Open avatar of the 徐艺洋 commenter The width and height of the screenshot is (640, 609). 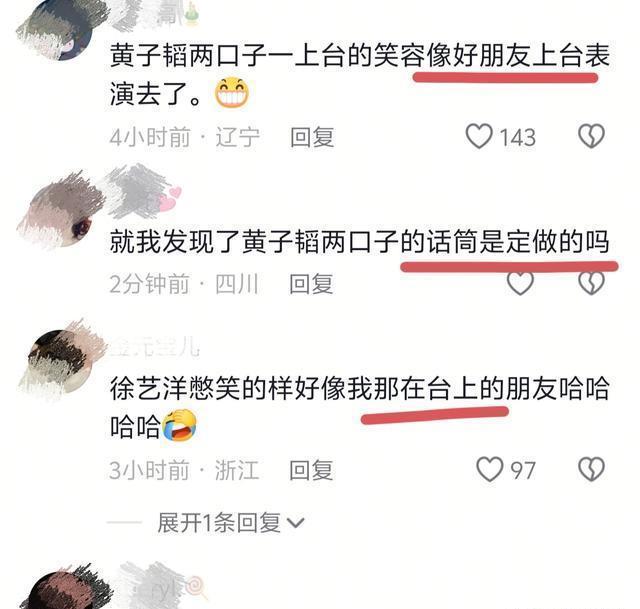62,362
